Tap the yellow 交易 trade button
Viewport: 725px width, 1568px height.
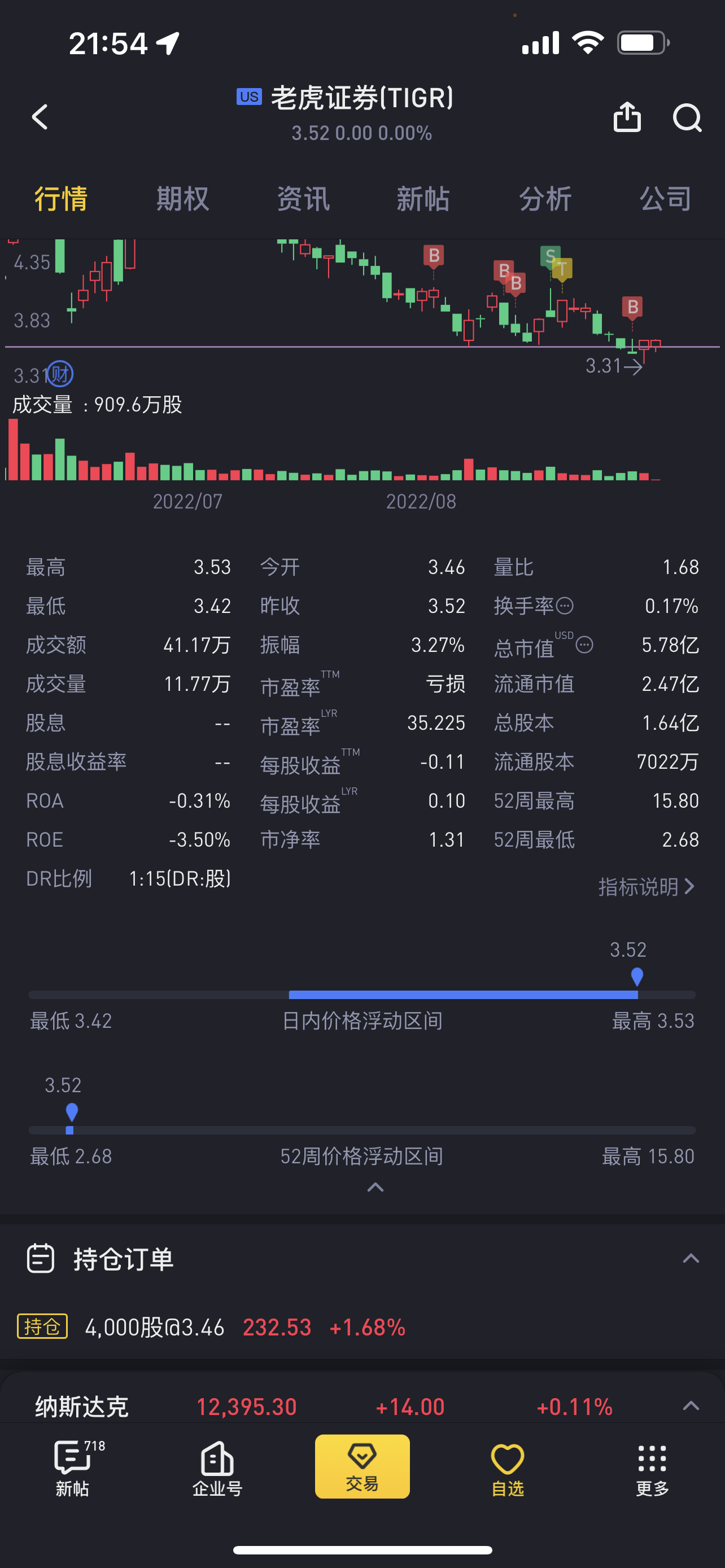[362, 1466]
